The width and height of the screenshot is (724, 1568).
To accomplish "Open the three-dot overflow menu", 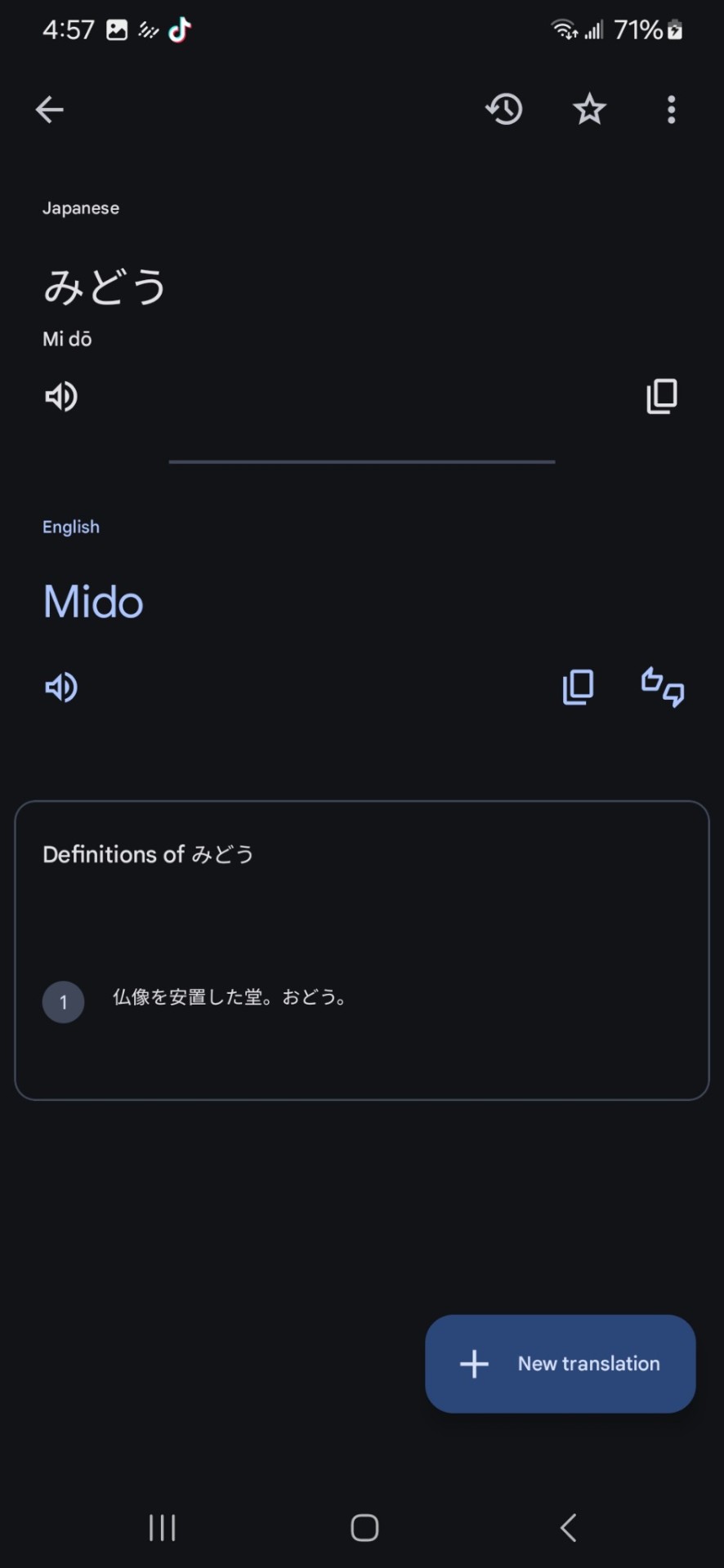I will (x=671, y=109).
